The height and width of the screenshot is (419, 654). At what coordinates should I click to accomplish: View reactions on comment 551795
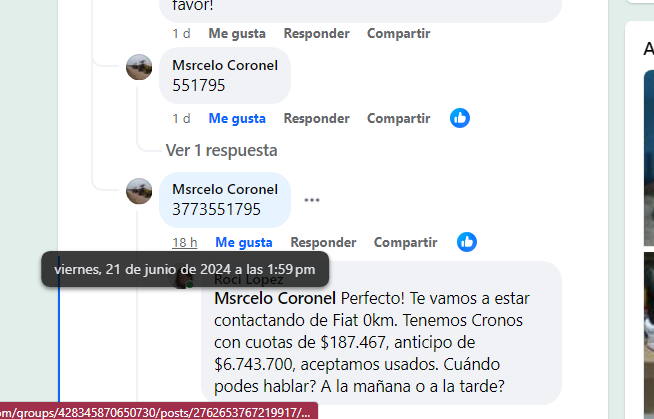coord(460,118)
